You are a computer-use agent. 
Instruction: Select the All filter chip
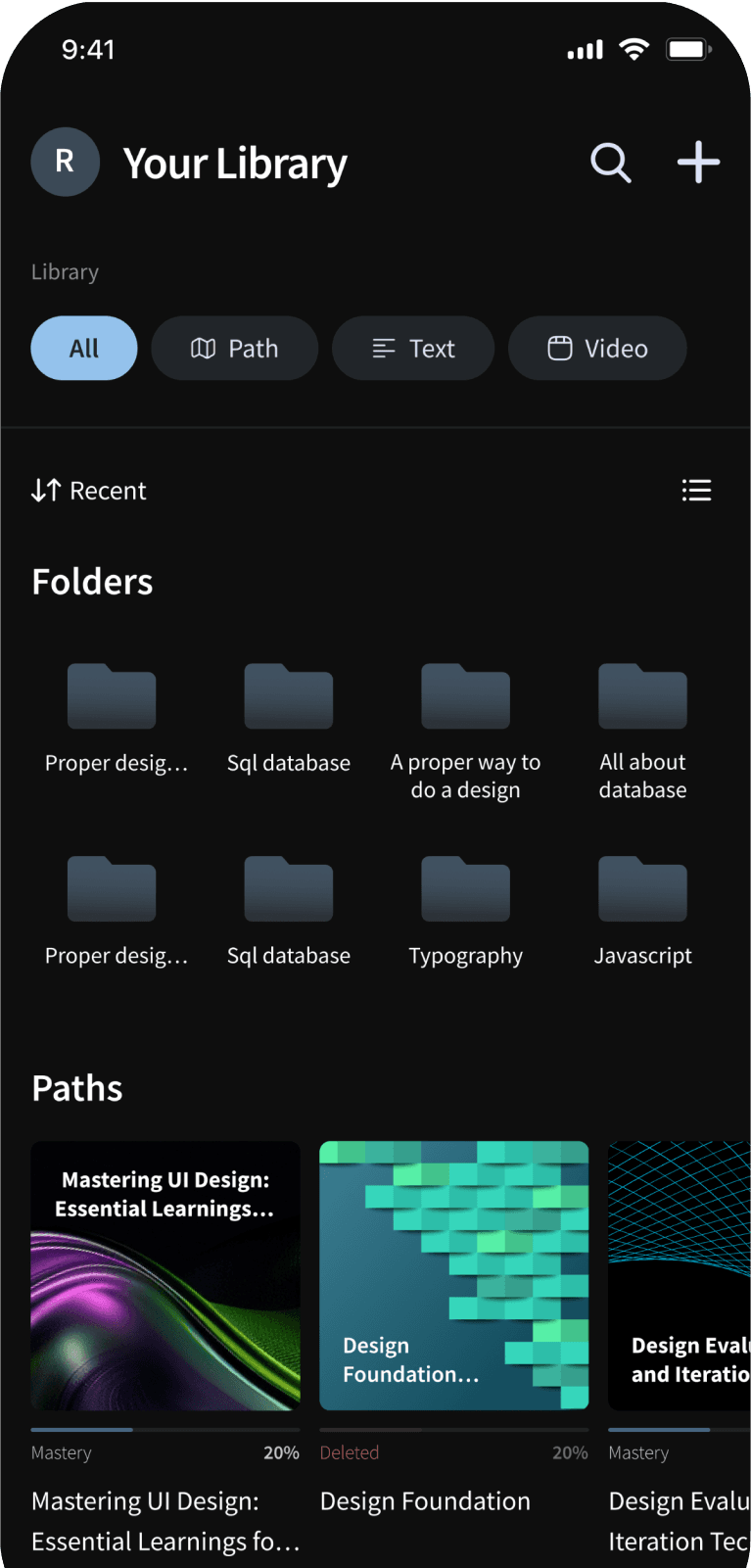[x=84, y=348]
